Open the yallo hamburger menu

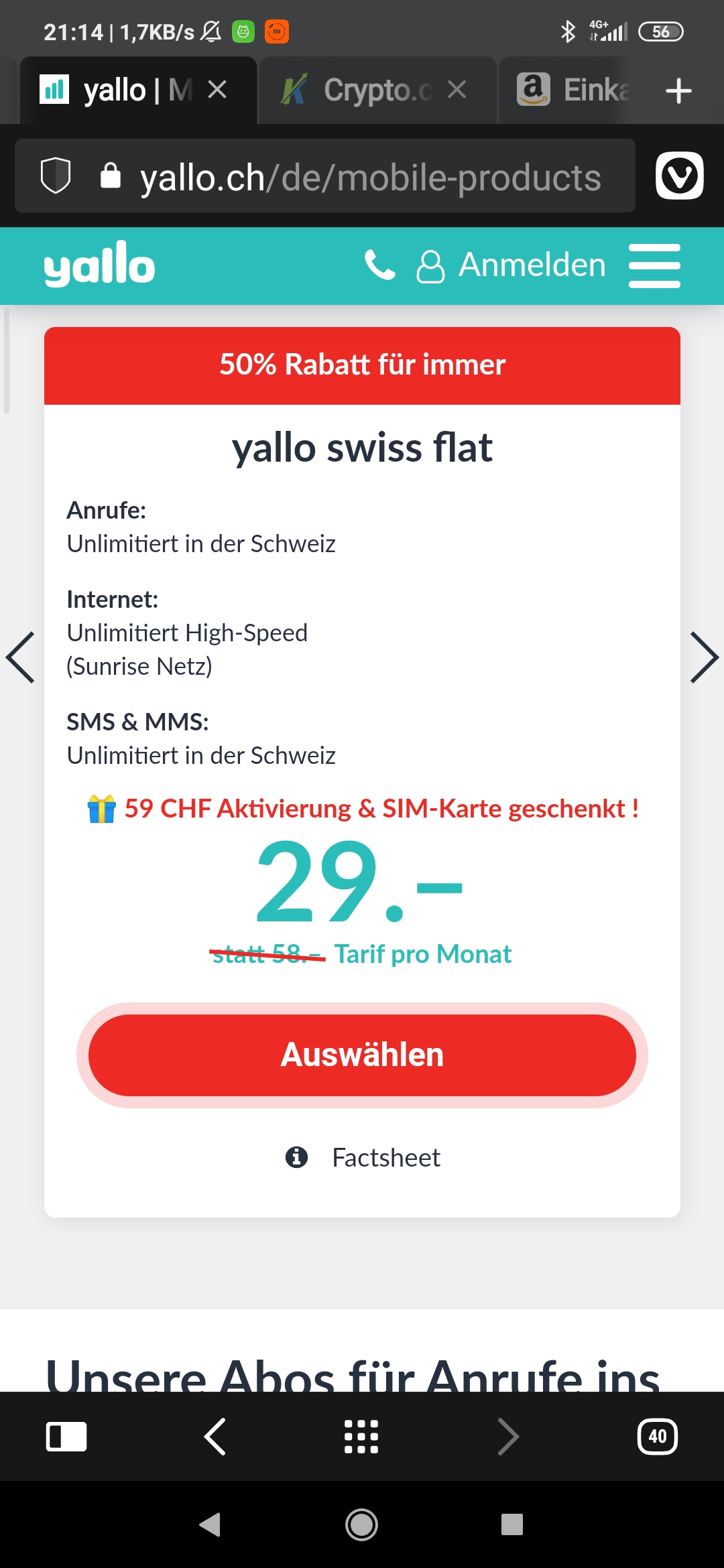point(654,266)
